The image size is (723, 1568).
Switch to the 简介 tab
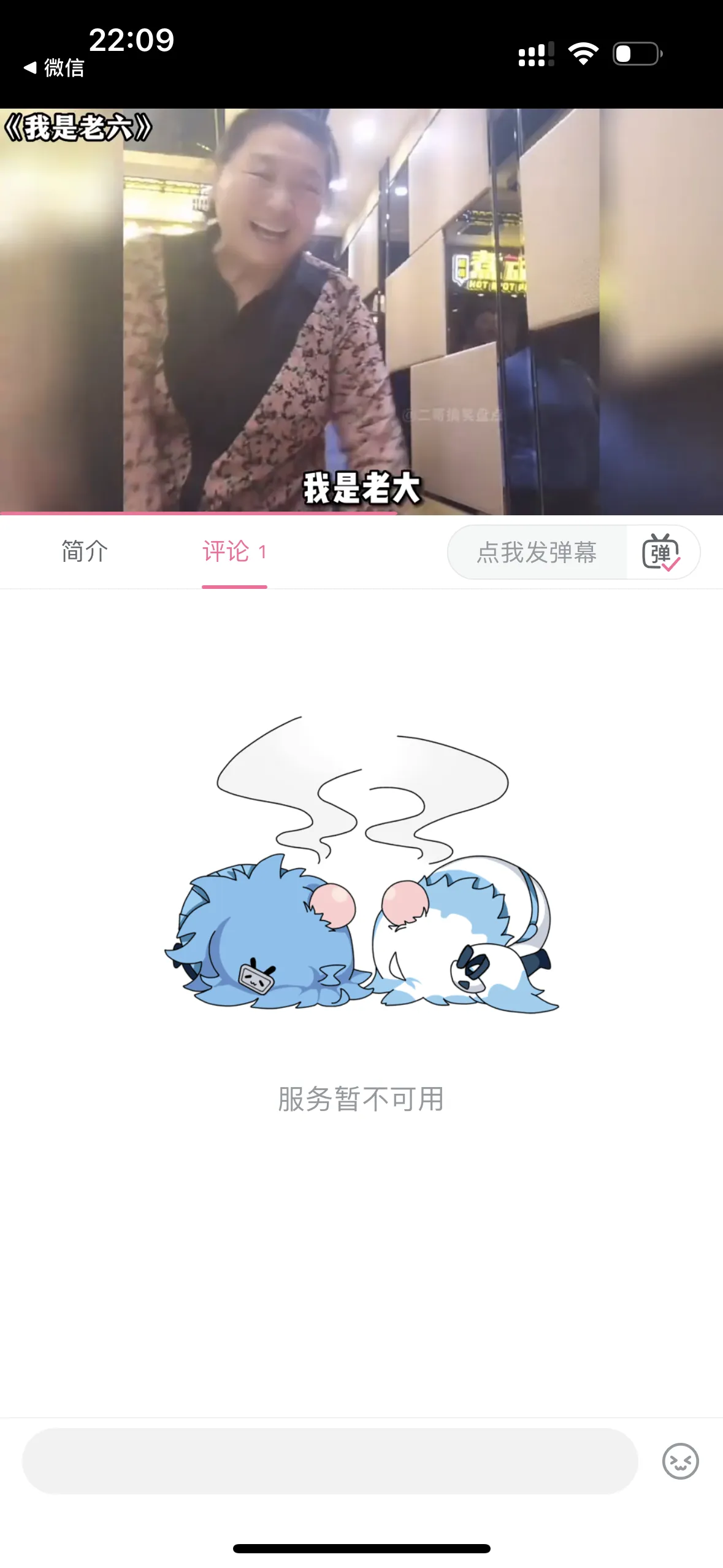[85, 551]
